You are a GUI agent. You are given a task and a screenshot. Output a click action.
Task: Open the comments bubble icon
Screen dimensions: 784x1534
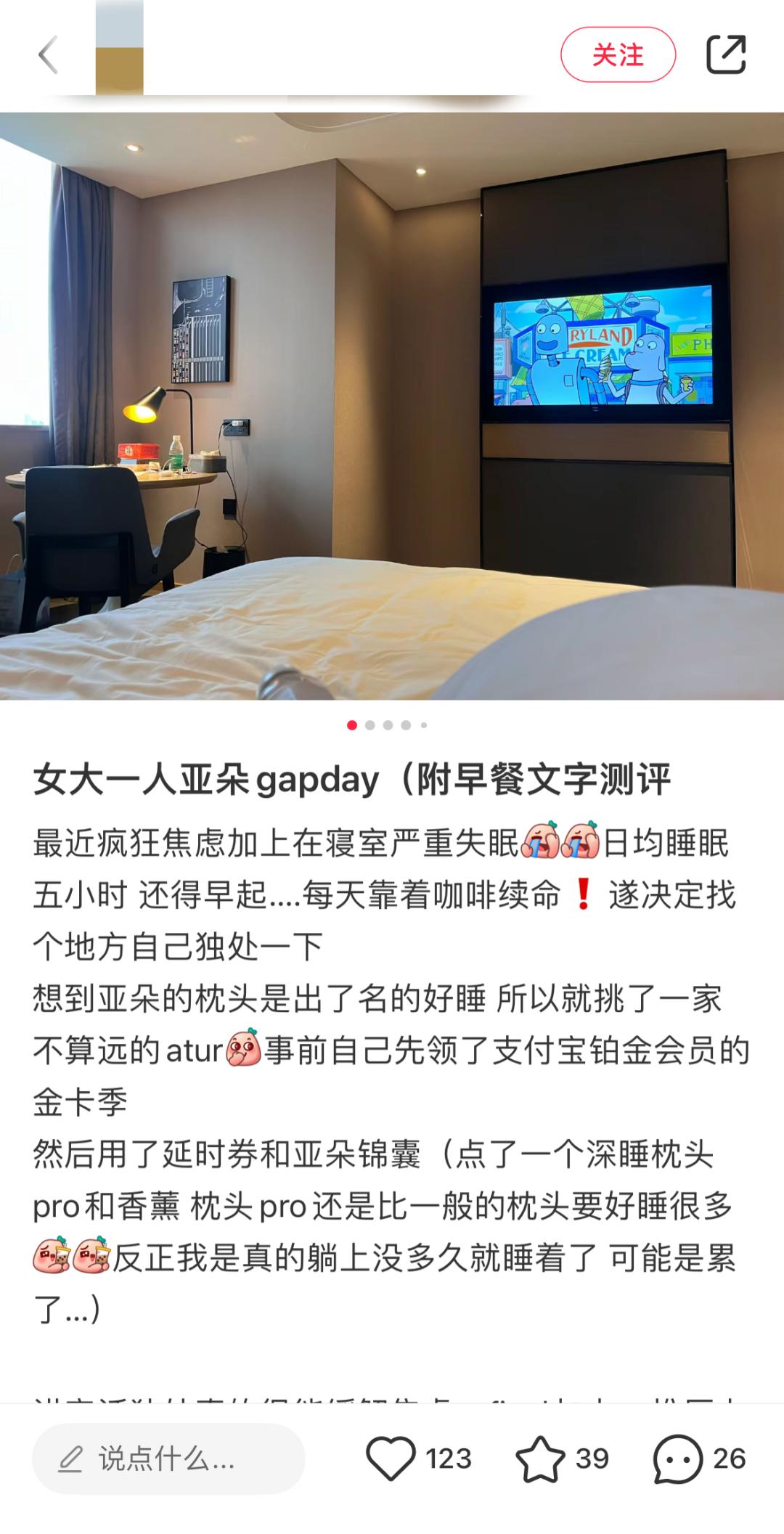pyautogui.click(x=677, y=1458)
